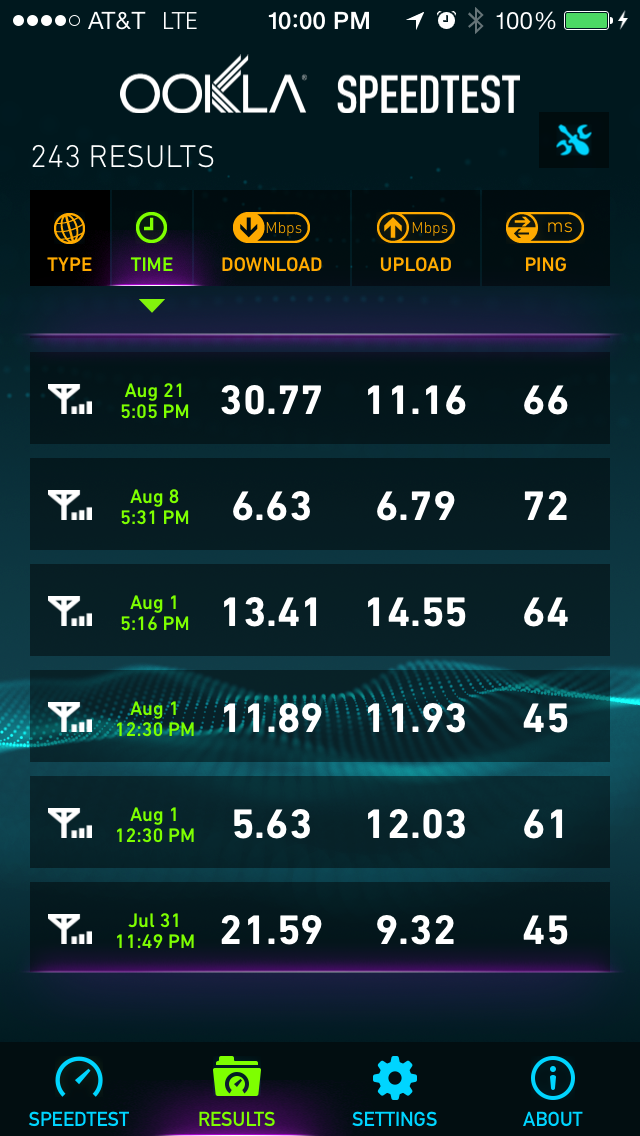Image resolution: width=640 pixels, height=1136 pixels.
Task: Open the Aug 8 5:31 PM result
Action: 320,504
